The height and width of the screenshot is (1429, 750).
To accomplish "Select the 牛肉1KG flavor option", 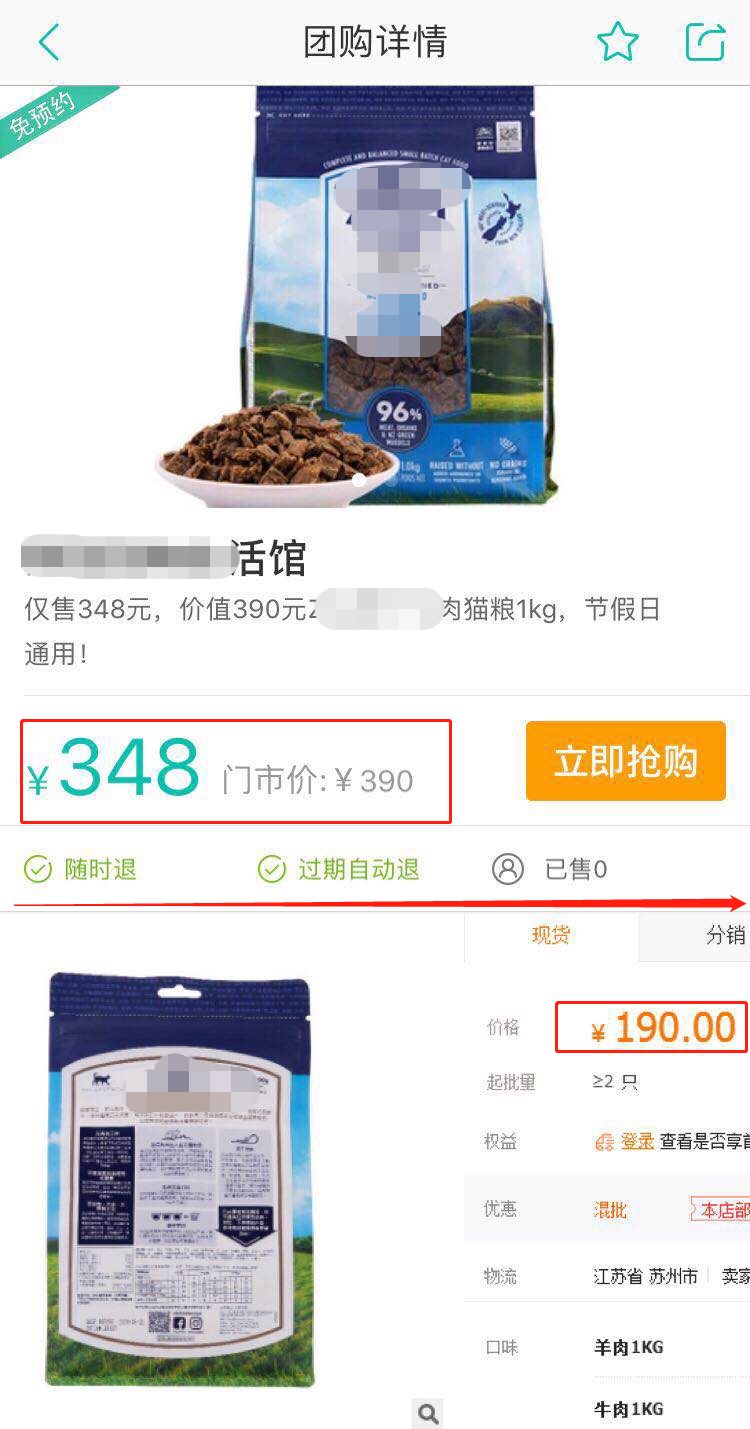I will [x=628, y=1410].
